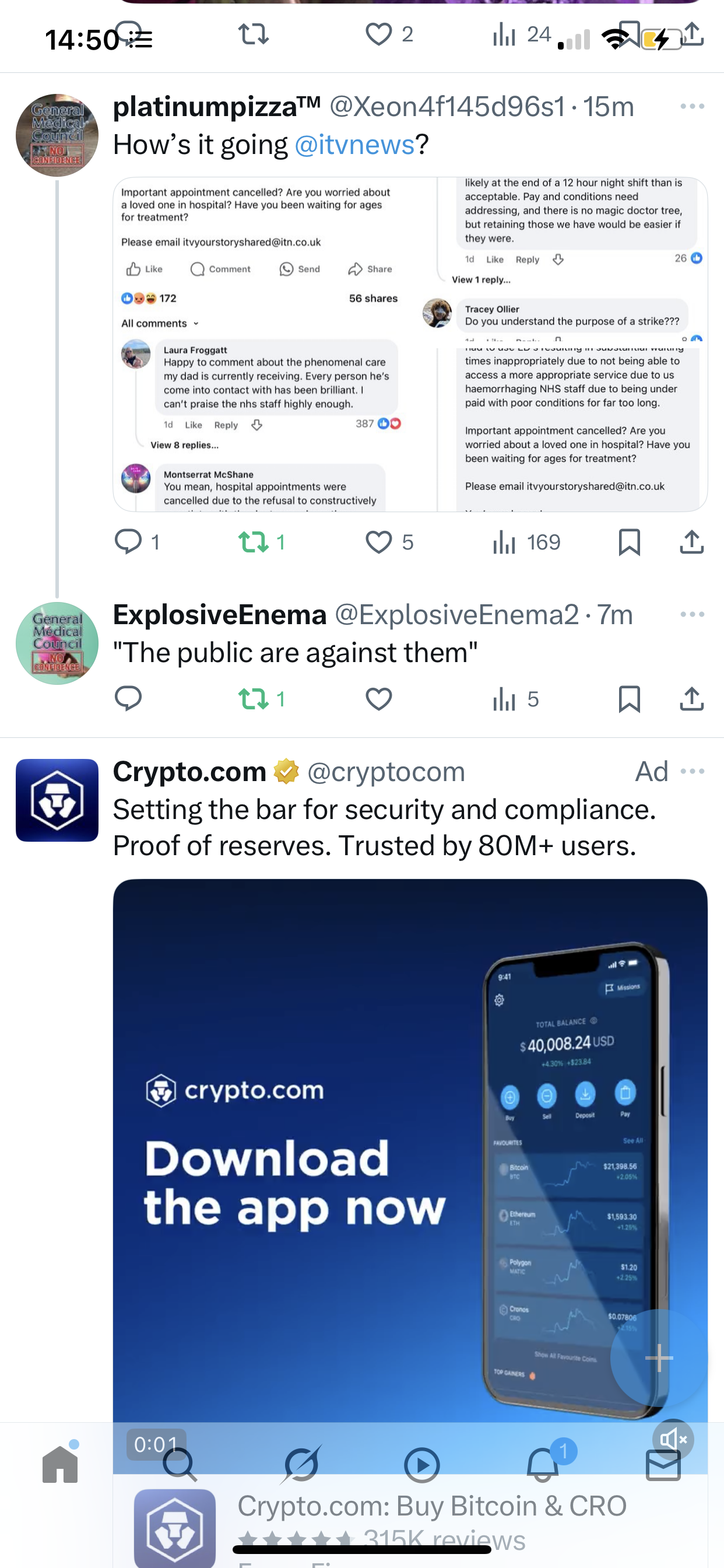Like platinumpizza's tweet about itvnews
The height and width of the screenshot is (1568, 724).
click(378, 542)
